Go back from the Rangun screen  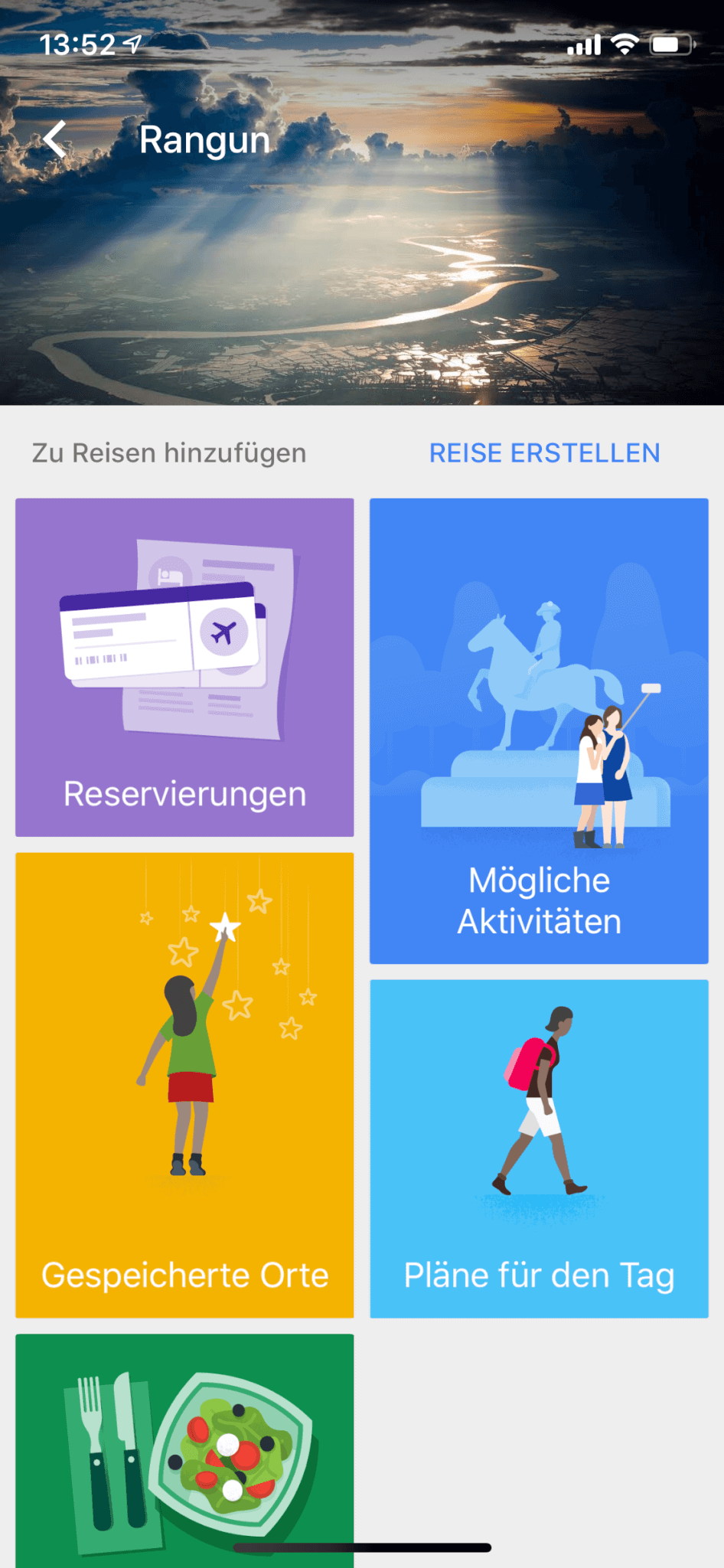55,140
